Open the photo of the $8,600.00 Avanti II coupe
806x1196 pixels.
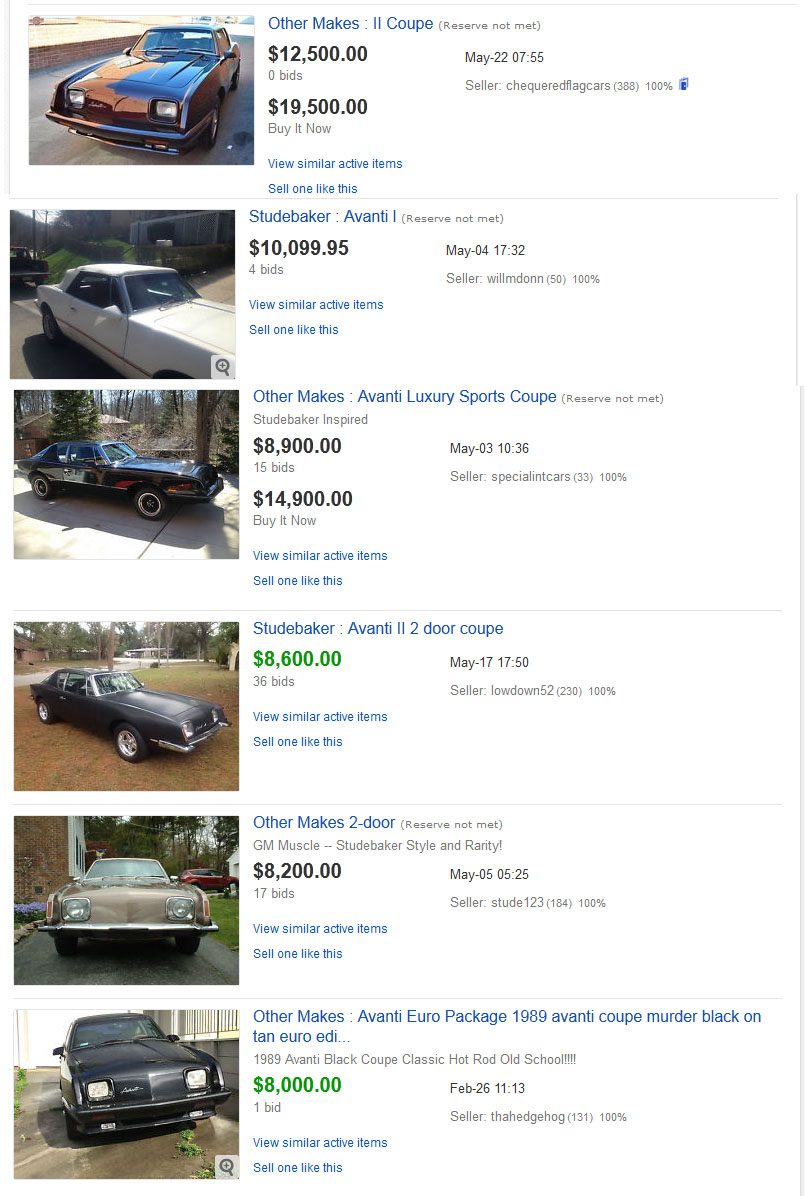point(126,706)
